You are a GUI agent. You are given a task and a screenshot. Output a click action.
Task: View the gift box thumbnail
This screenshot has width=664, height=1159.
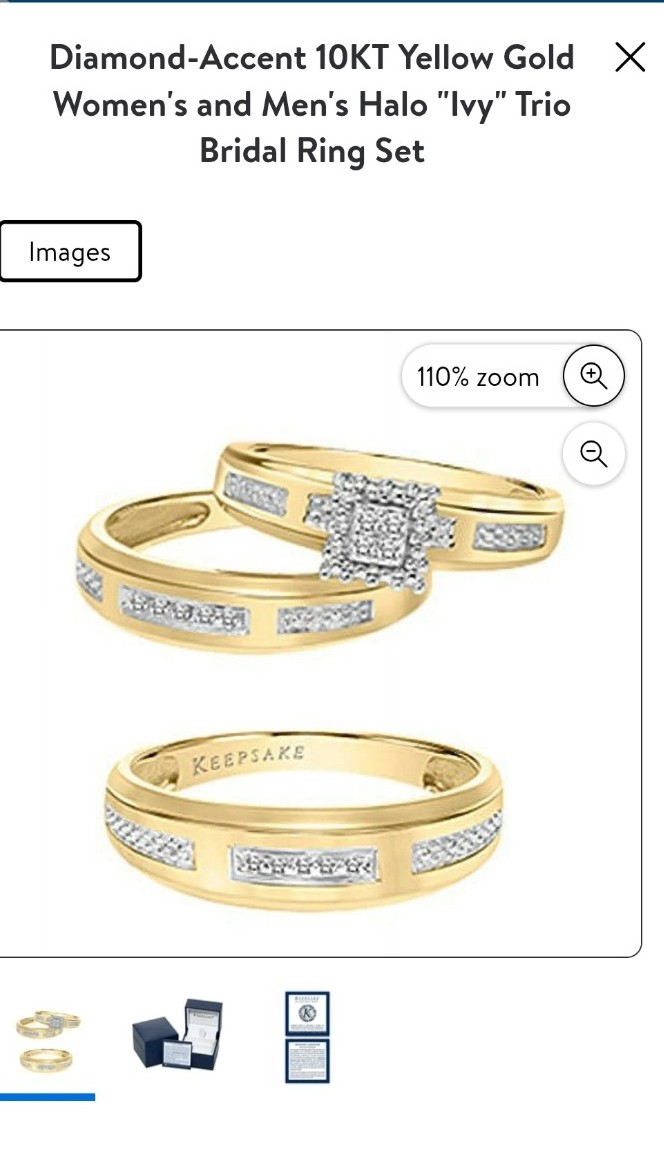tap(177, 1034)
